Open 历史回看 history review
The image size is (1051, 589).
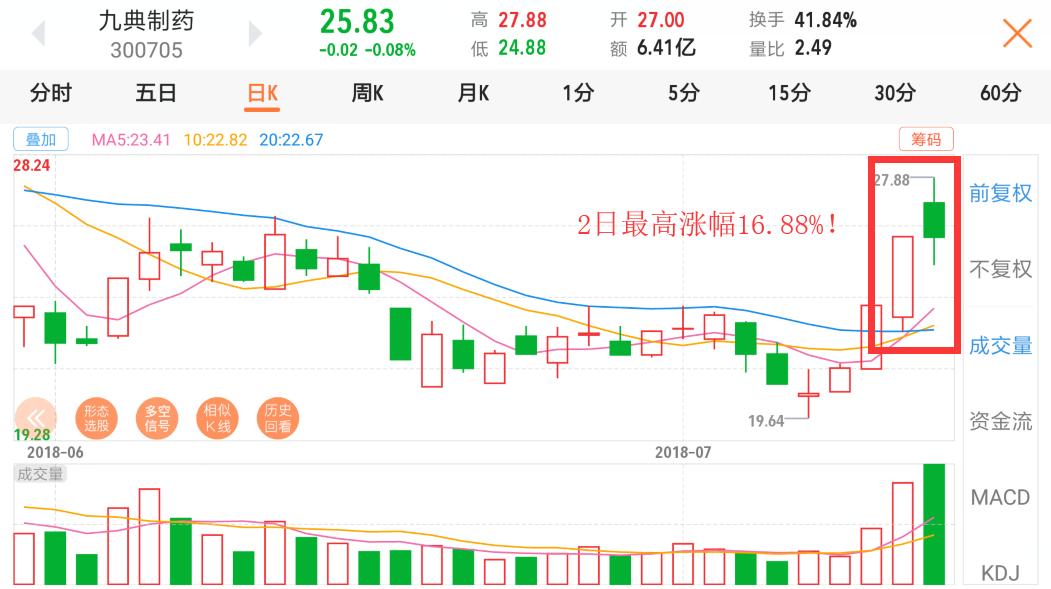click(277, 417)
